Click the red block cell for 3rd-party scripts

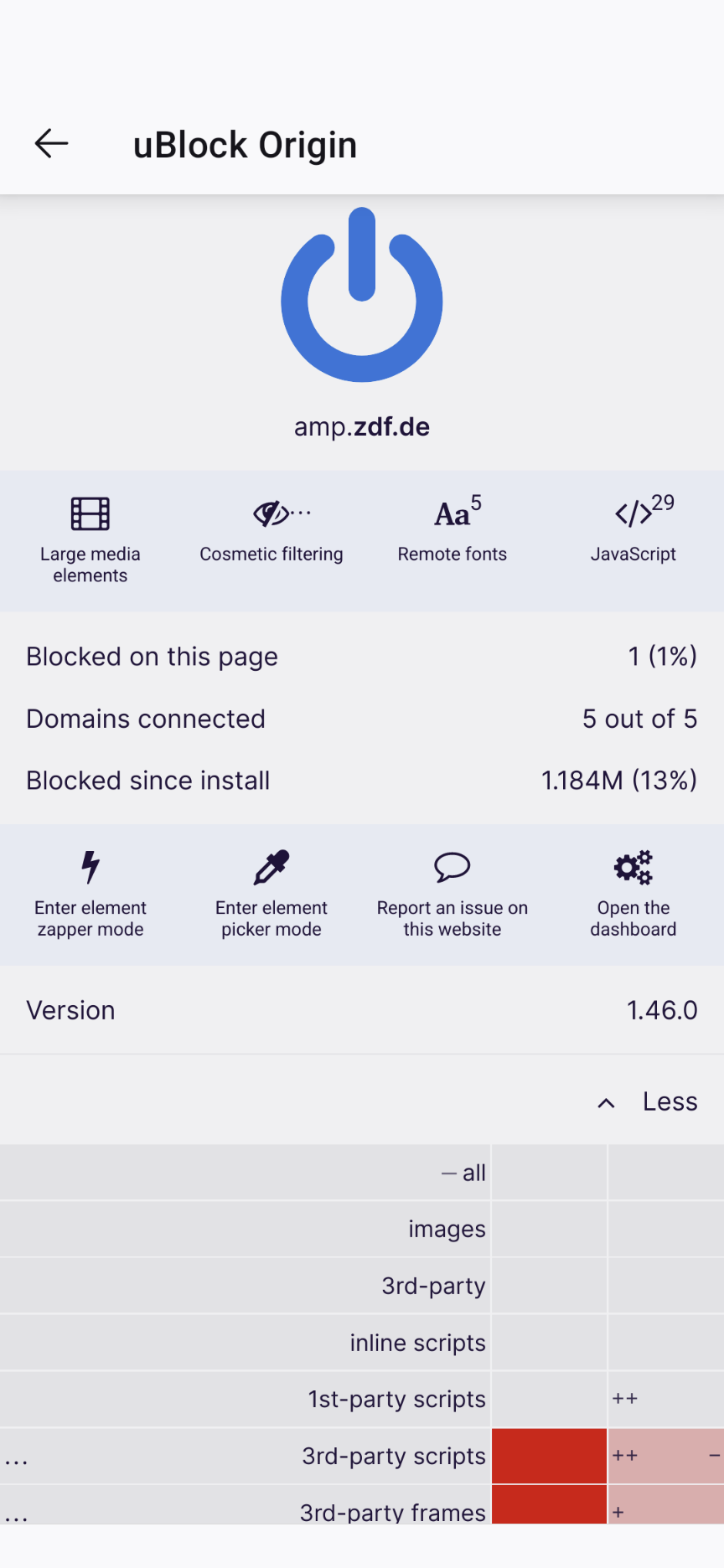coord(549,1456)
